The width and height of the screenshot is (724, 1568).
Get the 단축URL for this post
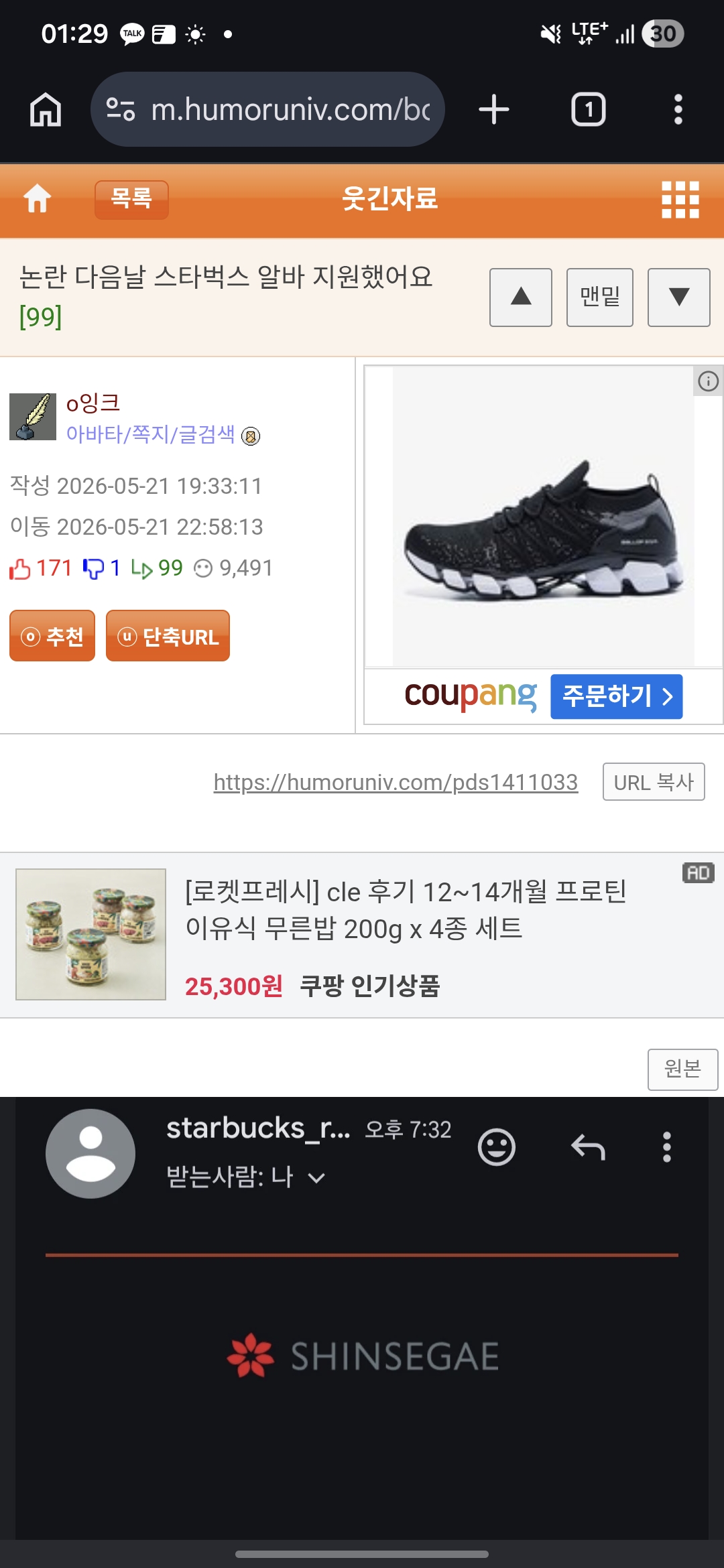pyautogui.click(x=168, y=636)
